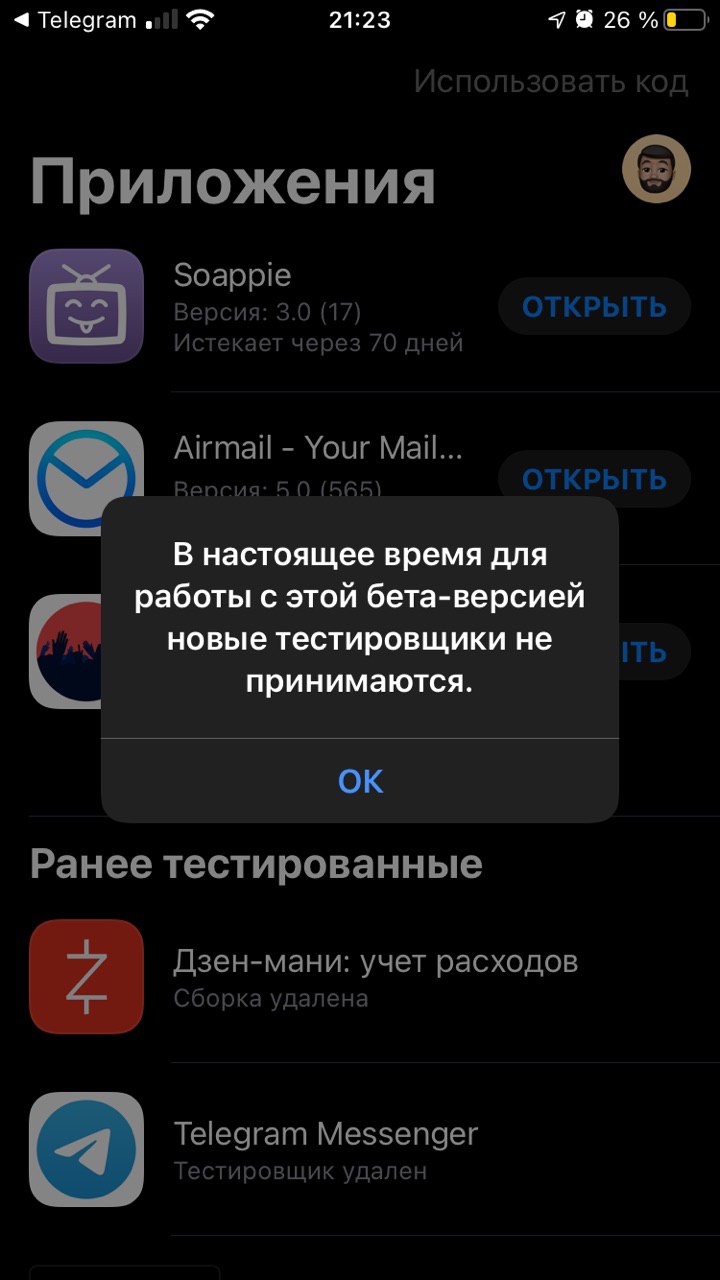Dismiss the alert with OK
Image resolution: width=720 pixels, height=1280 pixels.
tap(360, 781)
